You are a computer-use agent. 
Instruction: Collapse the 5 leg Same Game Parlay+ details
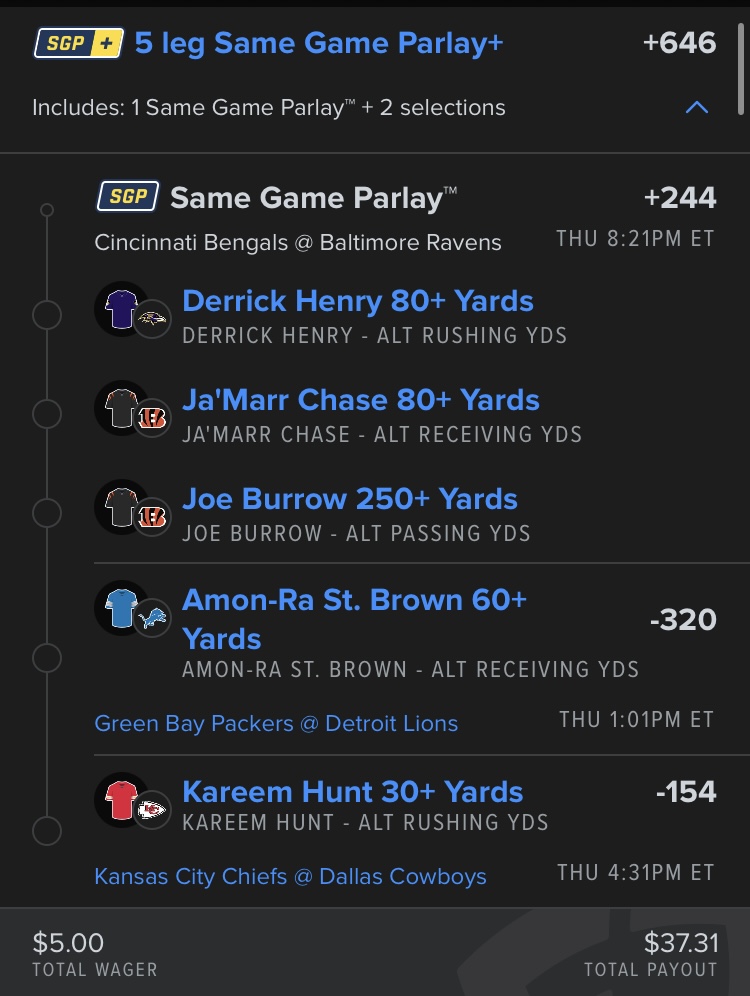pos(697,107)
